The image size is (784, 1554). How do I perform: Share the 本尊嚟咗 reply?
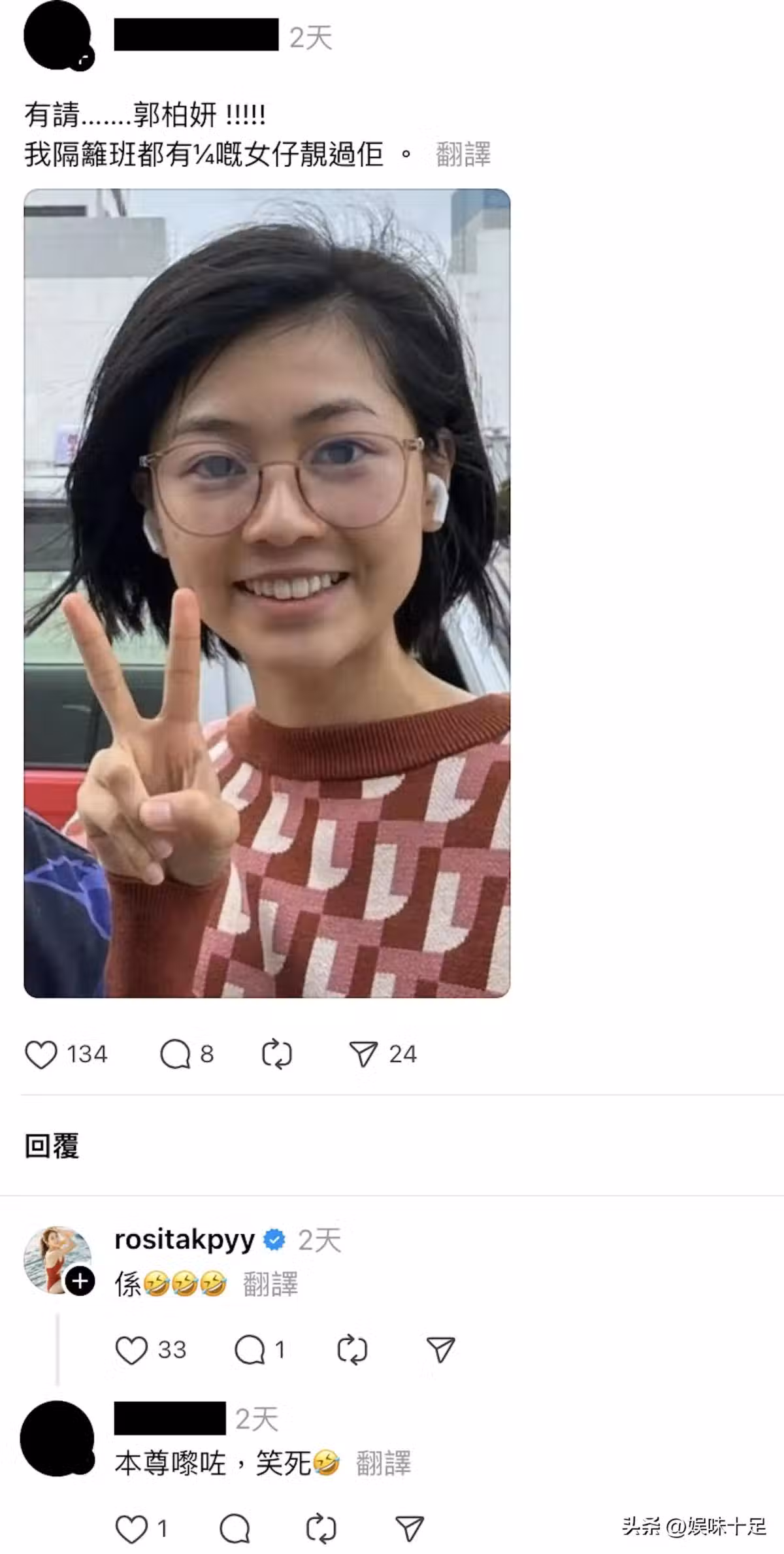pos(410,1529)
